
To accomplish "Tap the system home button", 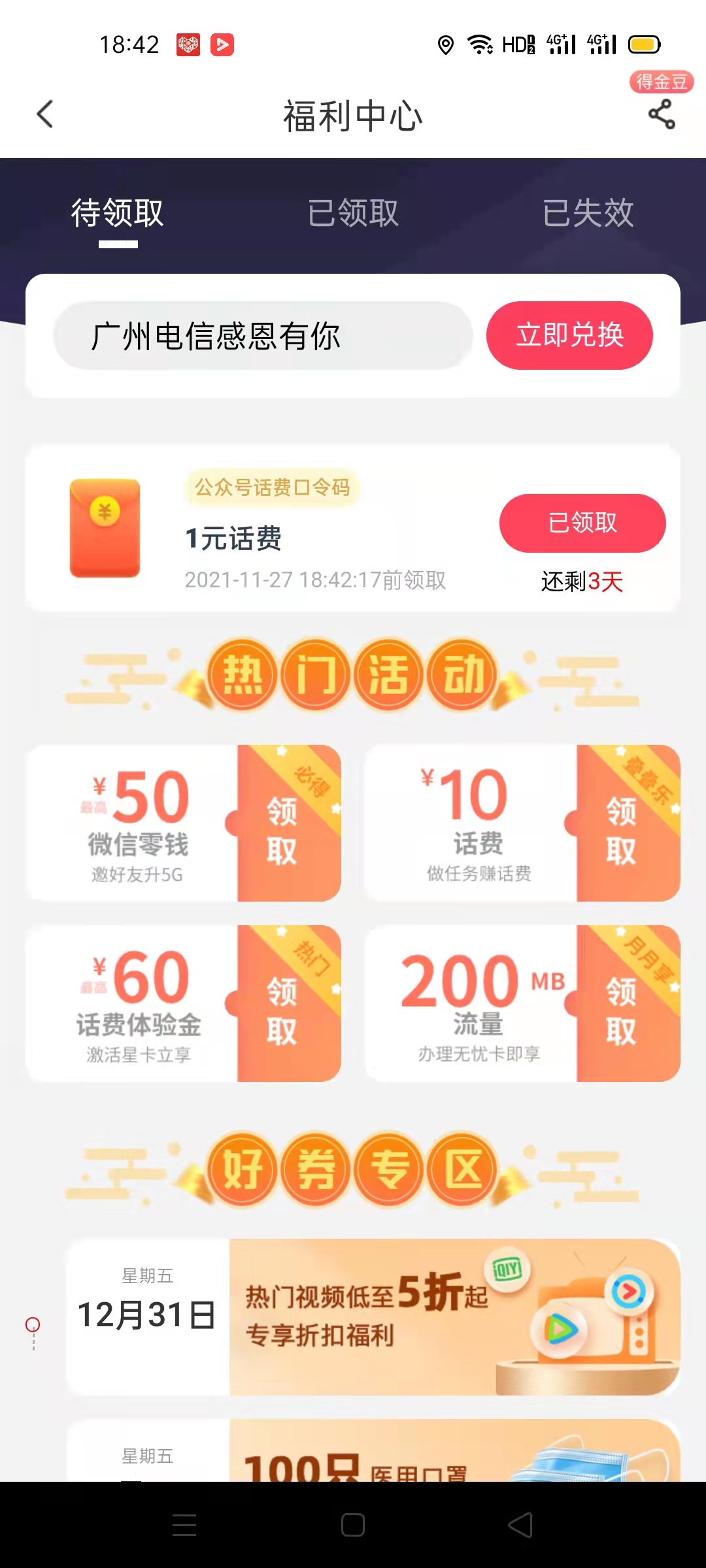I will pos(353,1525).
